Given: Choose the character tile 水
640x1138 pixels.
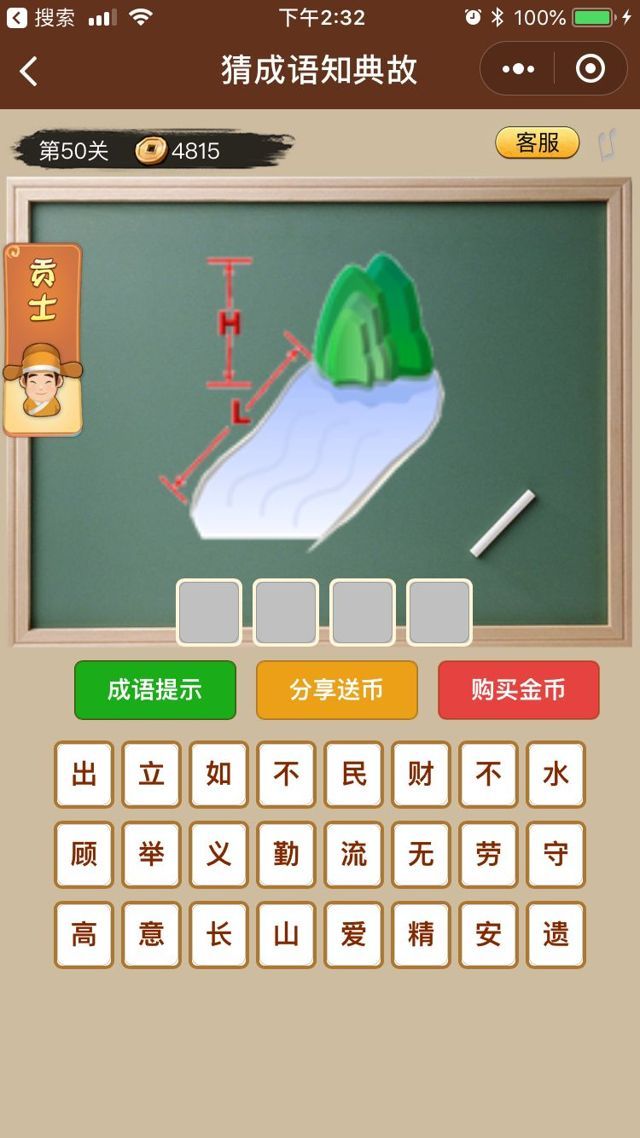Looking at the screenshot, I should [x=556, y=774].
